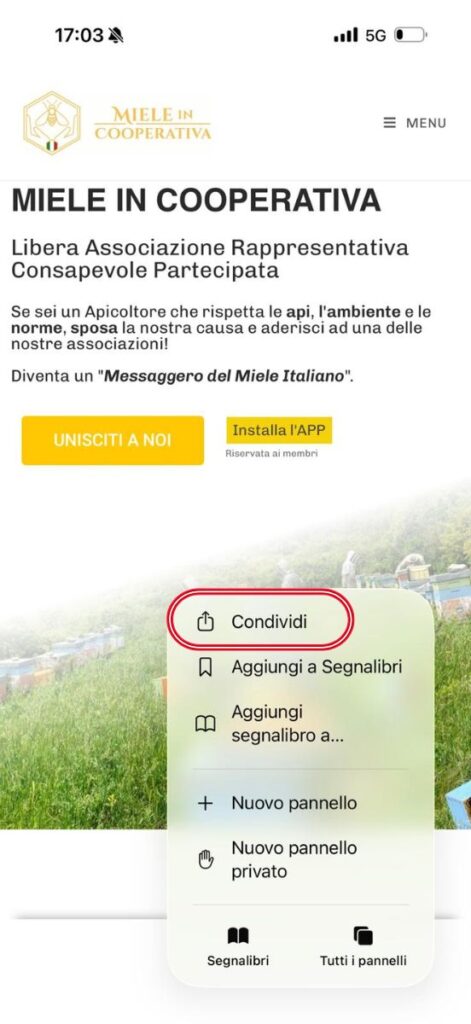Viewport: 471px width, 1024px height.
Task: Choose Aggiungi a Segnalibri
Action: click(300, 667)
